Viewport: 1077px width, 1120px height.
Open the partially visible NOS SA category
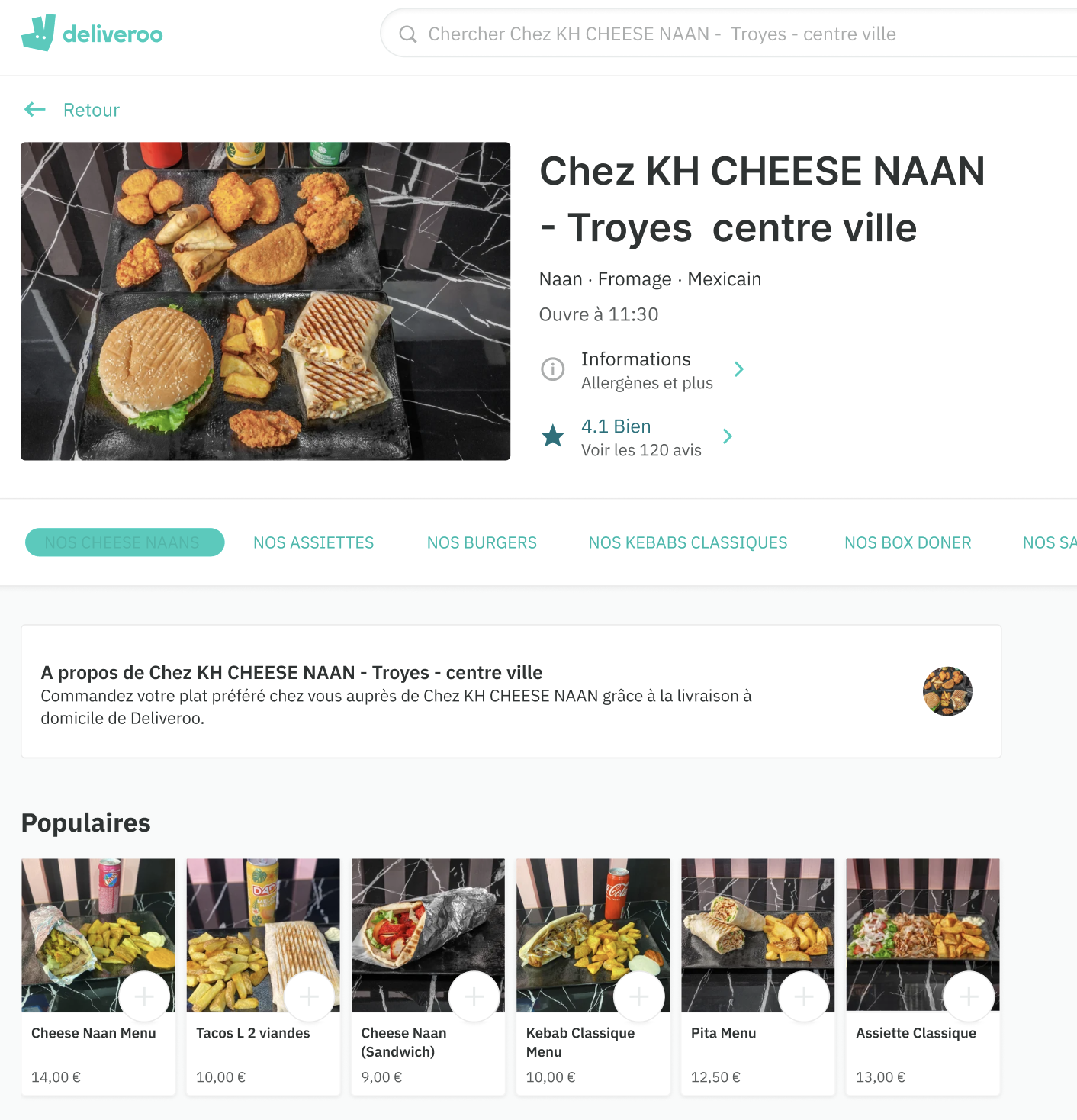1050,542
